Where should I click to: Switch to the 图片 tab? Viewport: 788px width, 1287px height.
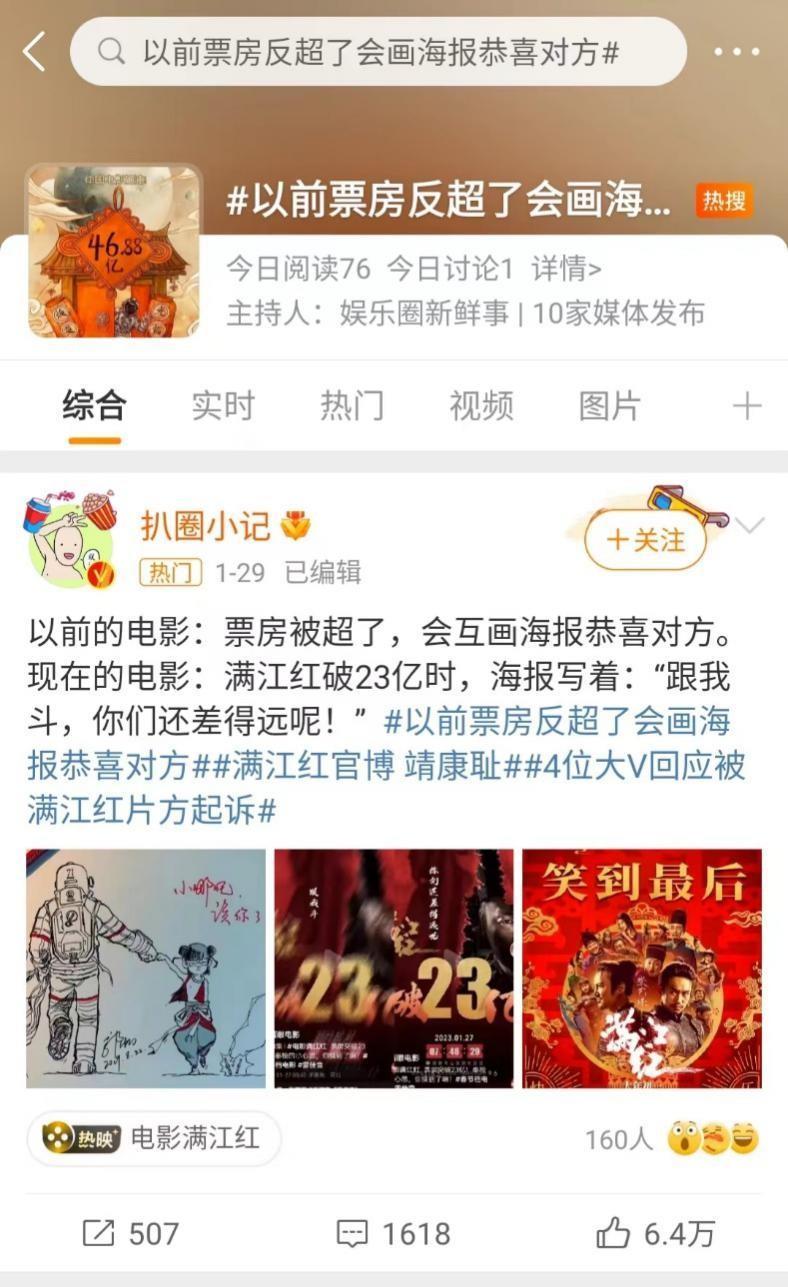pos(610,406)
